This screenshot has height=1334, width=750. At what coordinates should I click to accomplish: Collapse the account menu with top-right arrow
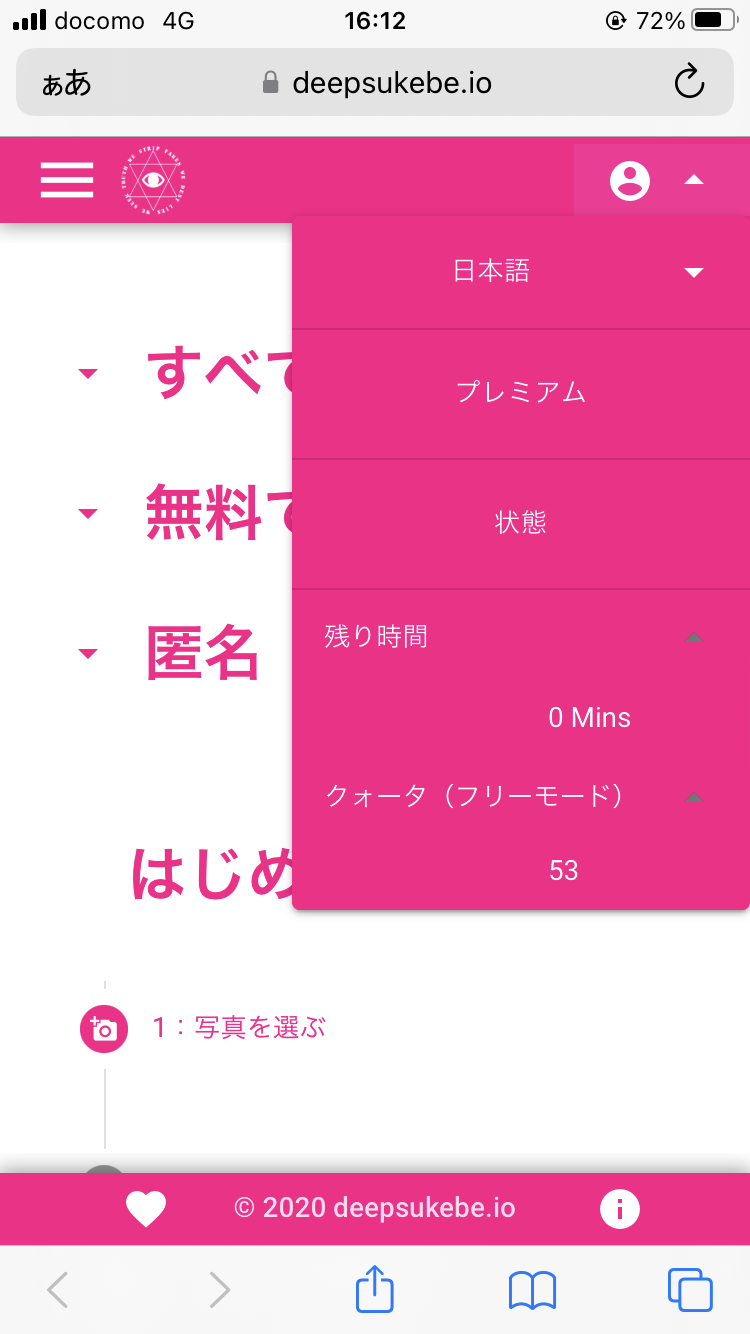coord(693,180)
